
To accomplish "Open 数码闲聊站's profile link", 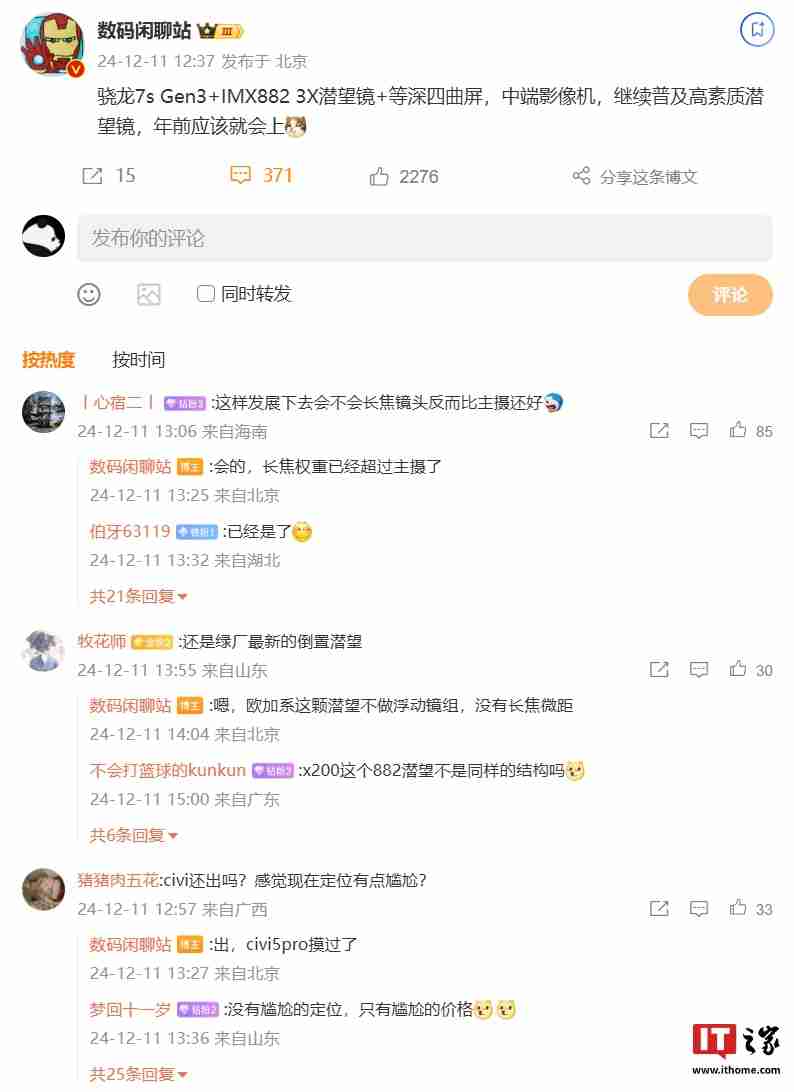I will [x=145, y=30].
